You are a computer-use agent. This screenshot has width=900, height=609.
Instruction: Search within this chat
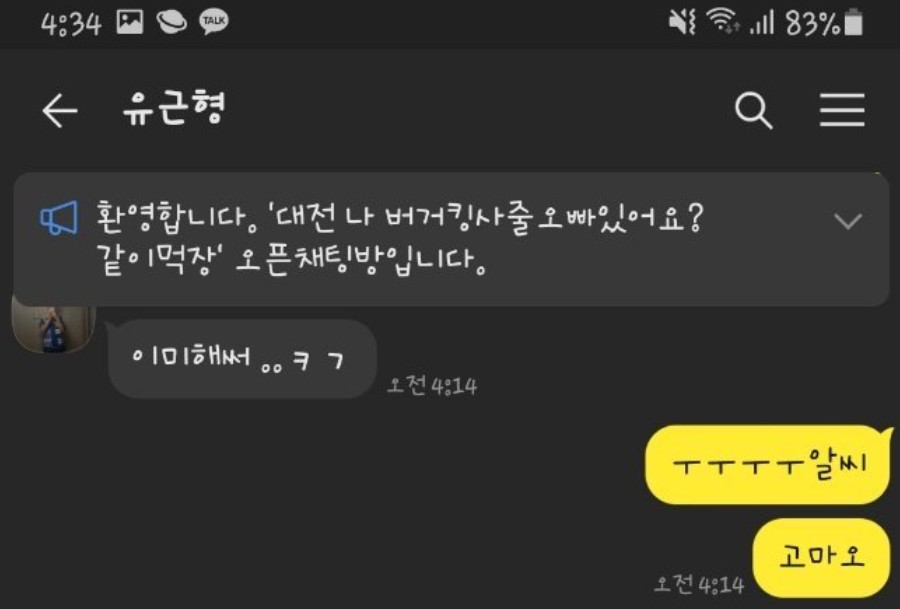(753, 111)
